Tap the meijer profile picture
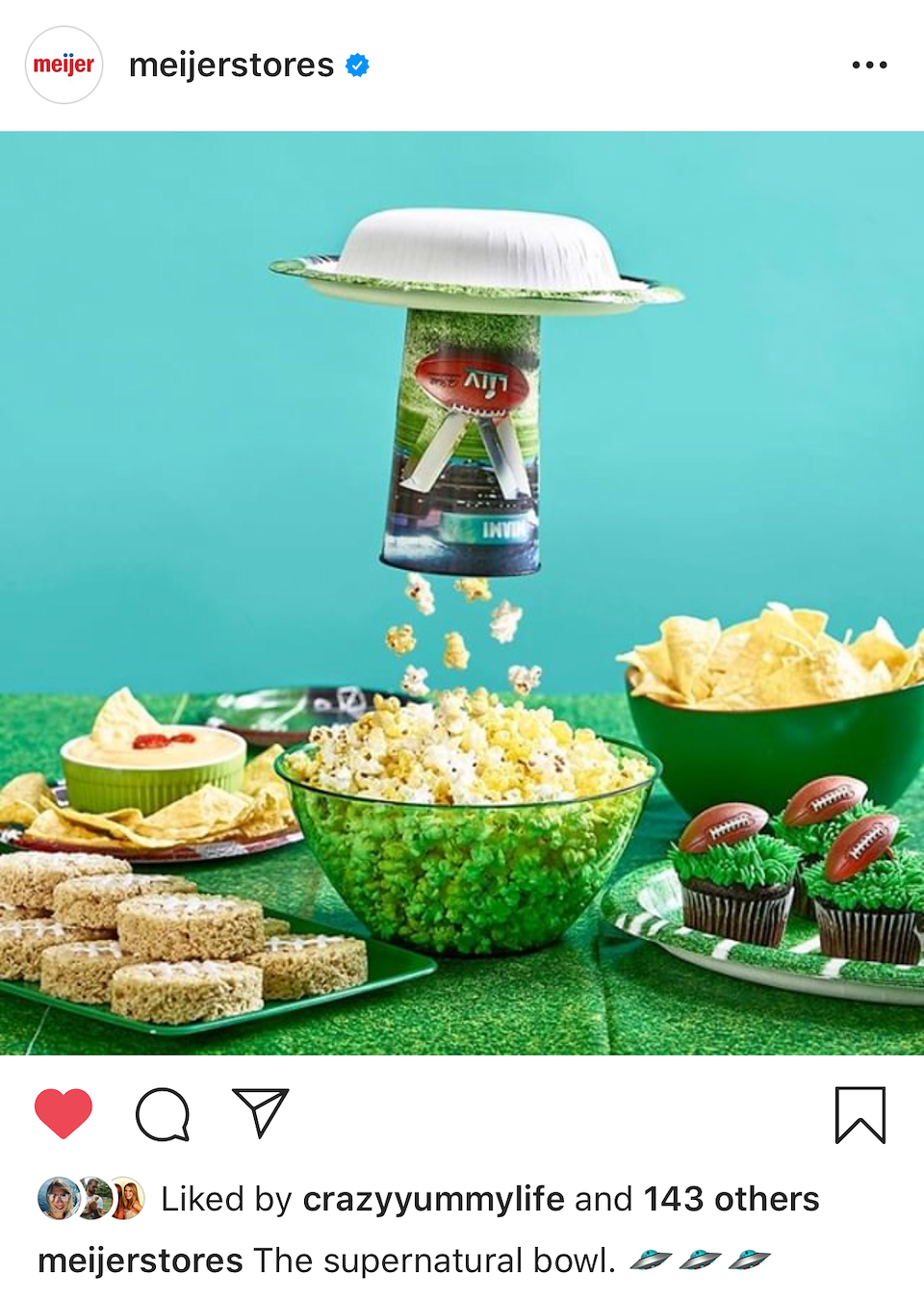This screenshot has width=924, height=1301. point(64,65)
